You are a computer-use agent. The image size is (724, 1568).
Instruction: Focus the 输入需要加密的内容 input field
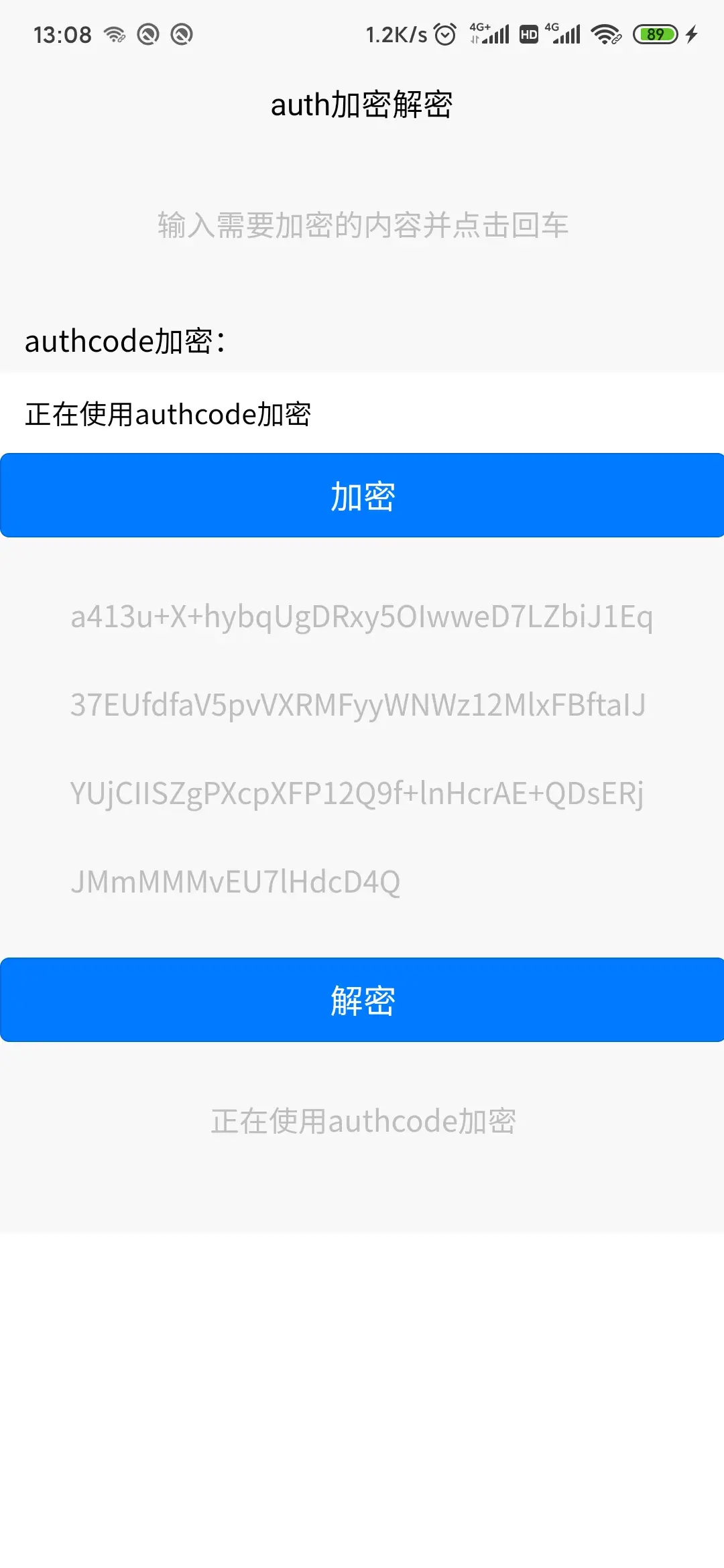[362, 225]
